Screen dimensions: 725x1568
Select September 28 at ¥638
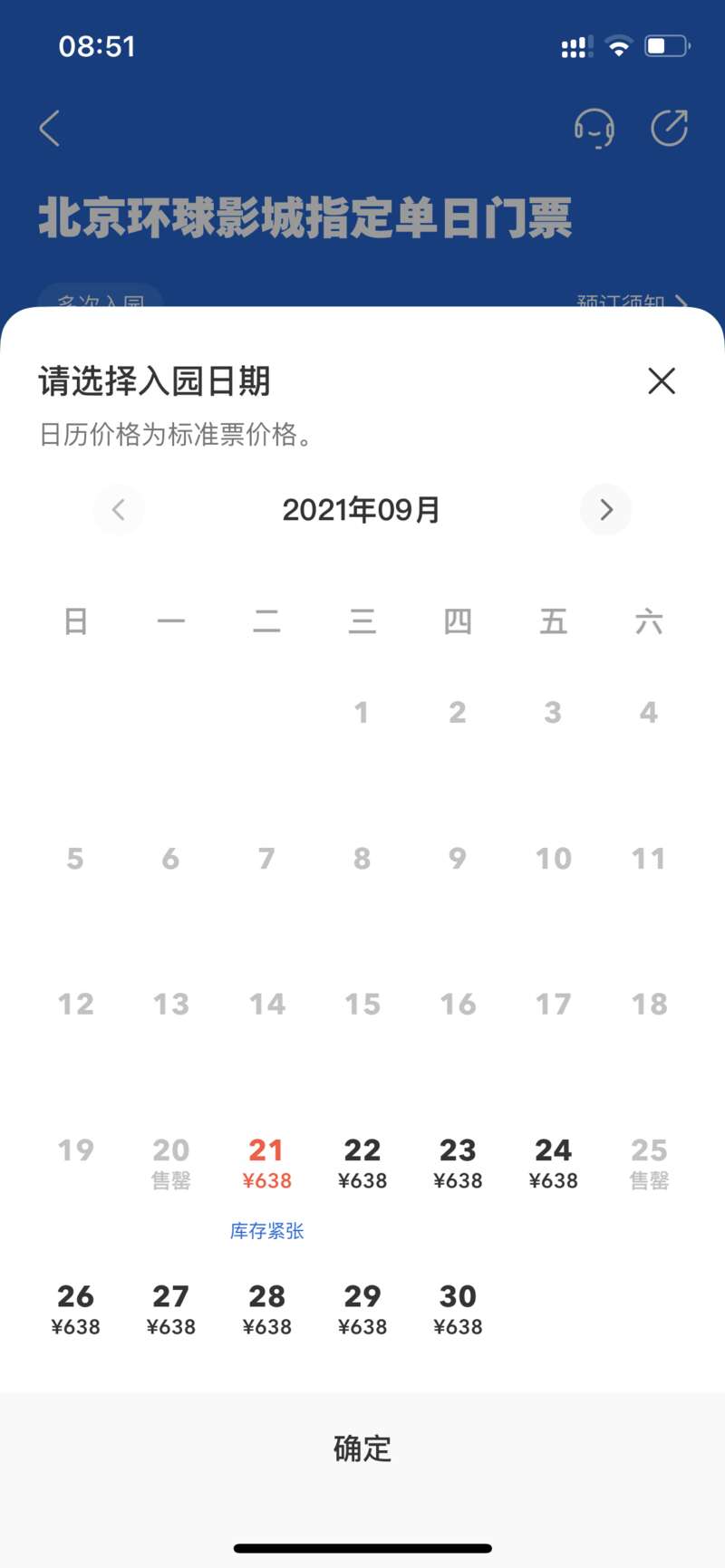click(266, 1310)
